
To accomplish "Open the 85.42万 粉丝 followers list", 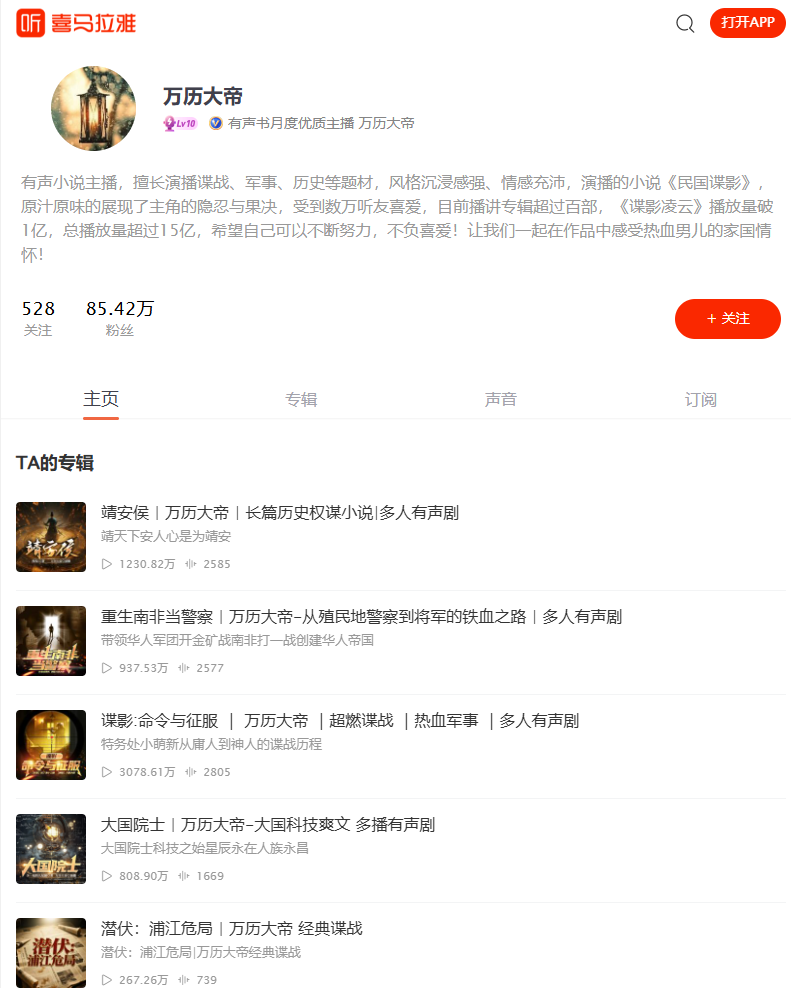I will [x=120, y=318].
